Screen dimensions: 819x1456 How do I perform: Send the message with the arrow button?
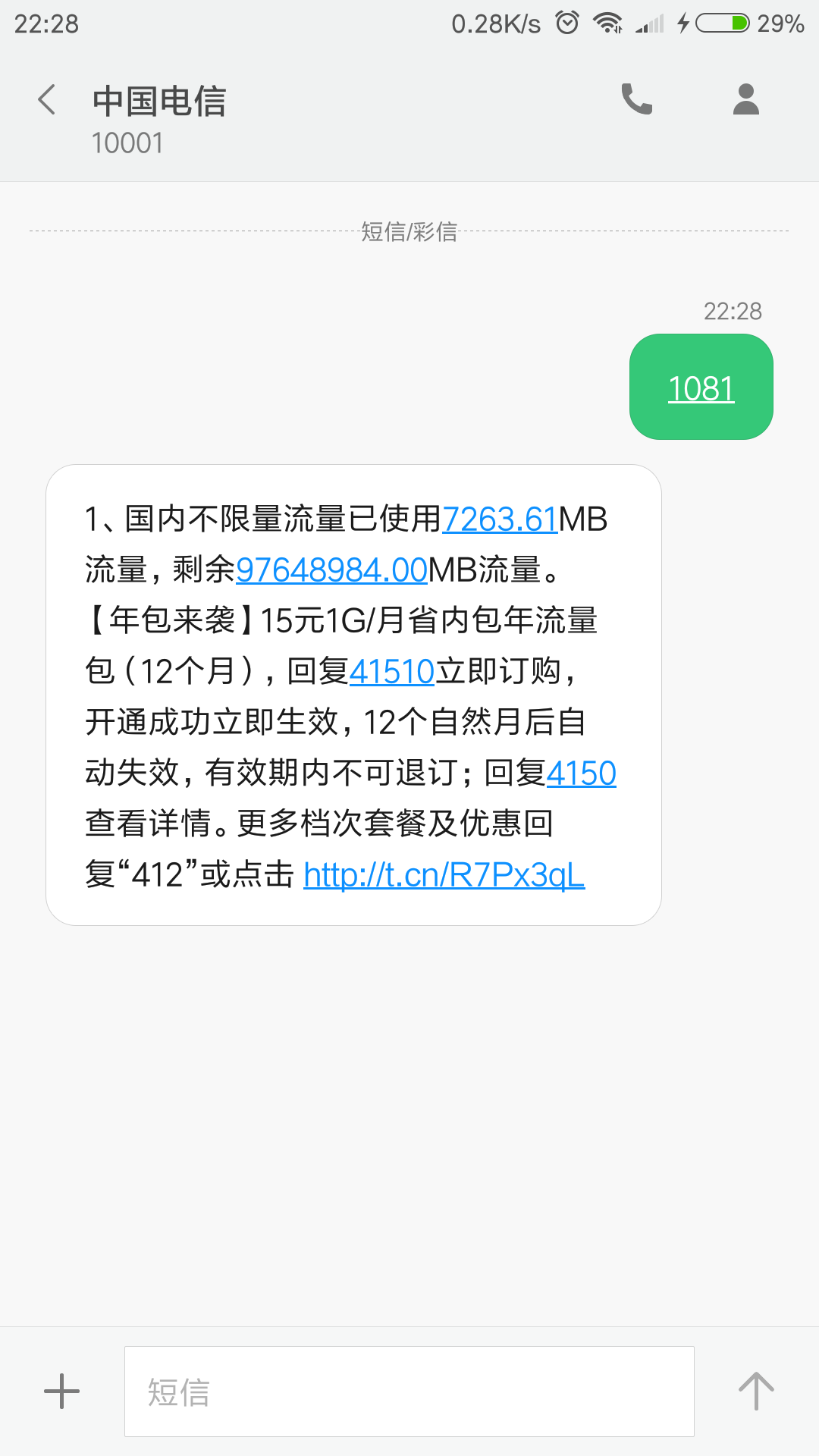(x=756, y=1392)
